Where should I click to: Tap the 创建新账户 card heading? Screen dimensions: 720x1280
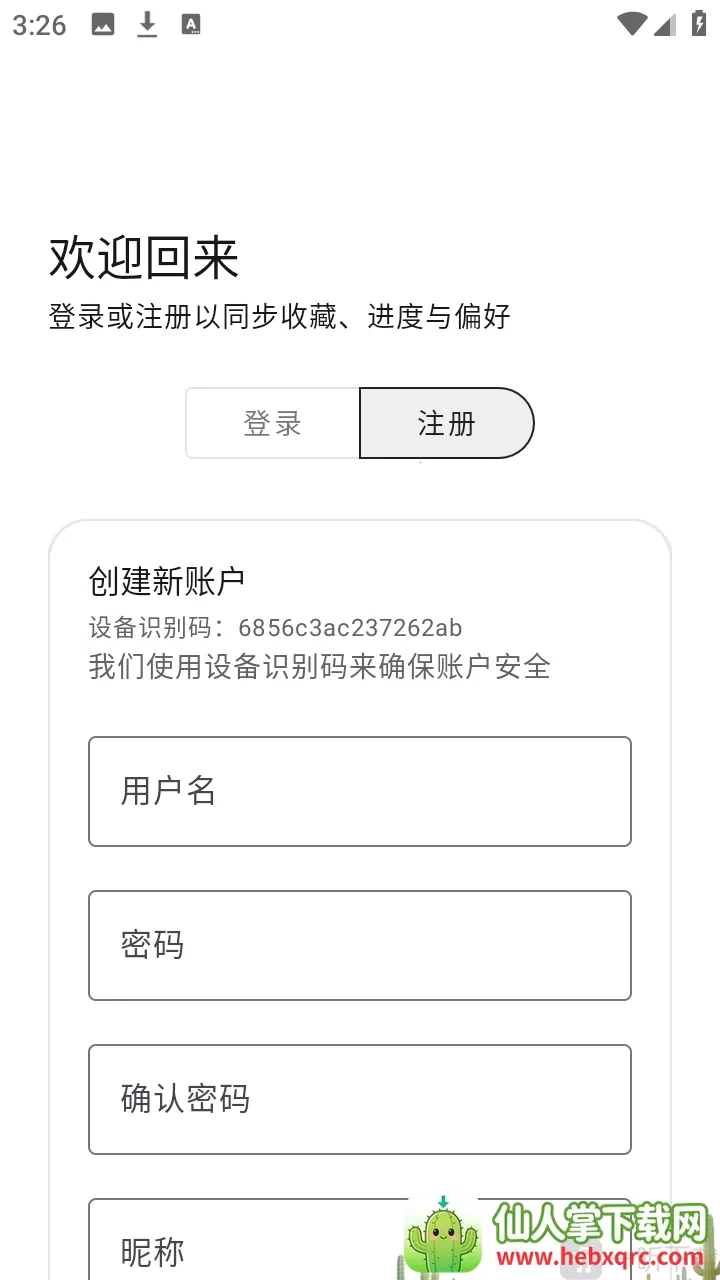(x=165, y=578)
